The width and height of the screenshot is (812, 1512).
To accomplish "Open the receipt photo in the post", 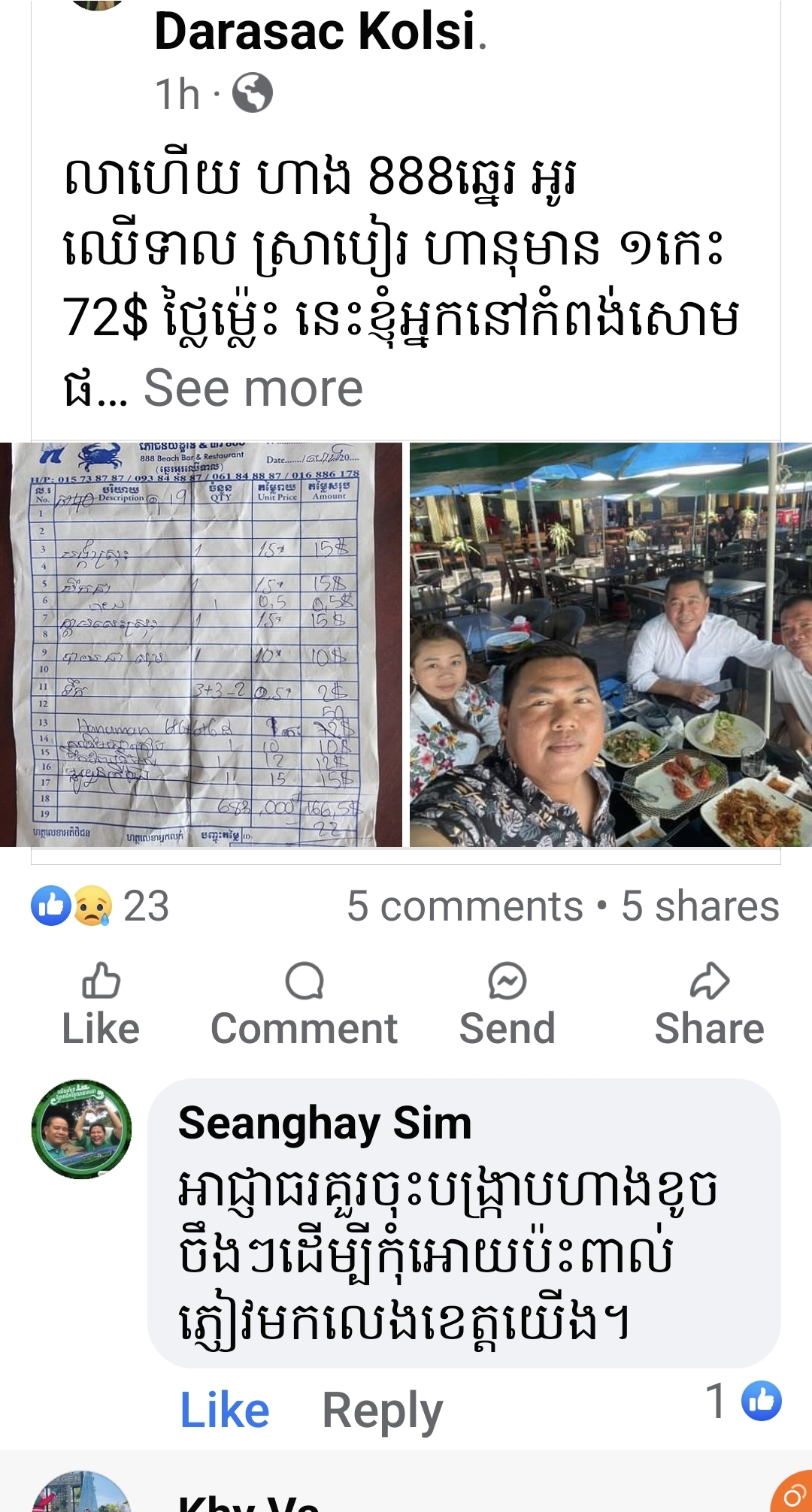I will (x=201, y=644).
